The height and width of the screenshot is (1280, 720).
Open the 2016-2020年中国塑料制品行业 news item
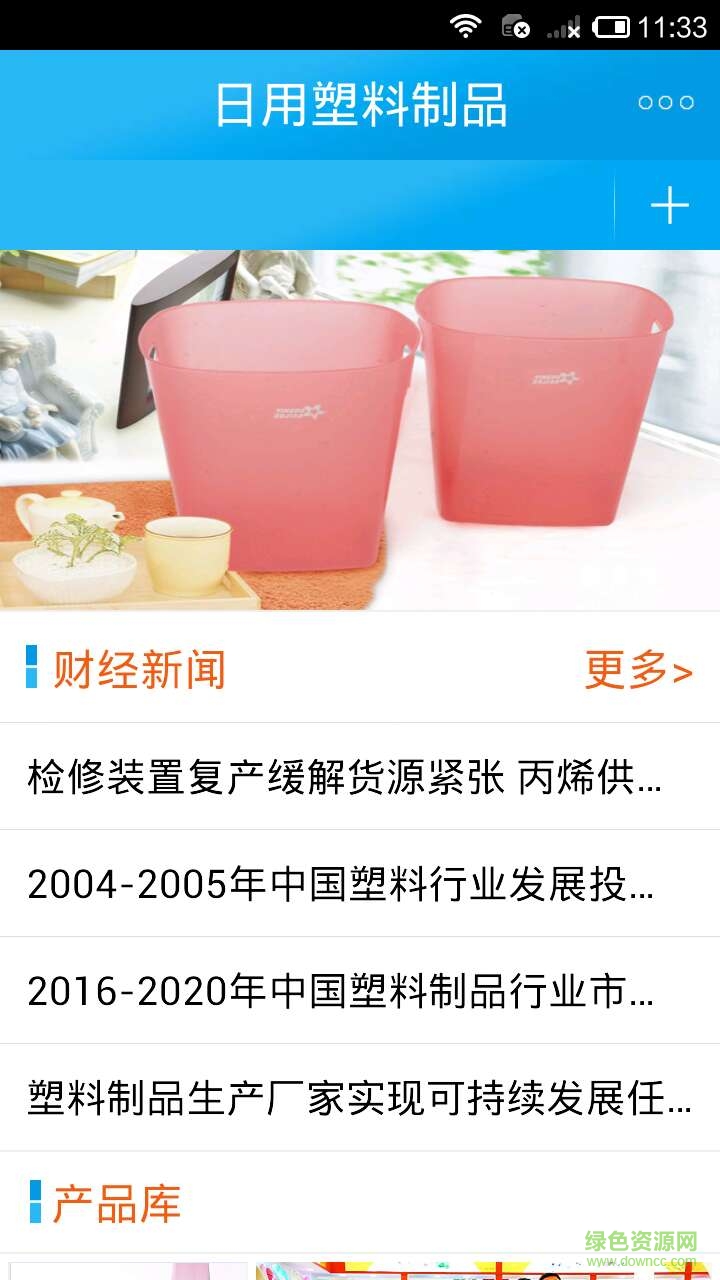(341, 991)
